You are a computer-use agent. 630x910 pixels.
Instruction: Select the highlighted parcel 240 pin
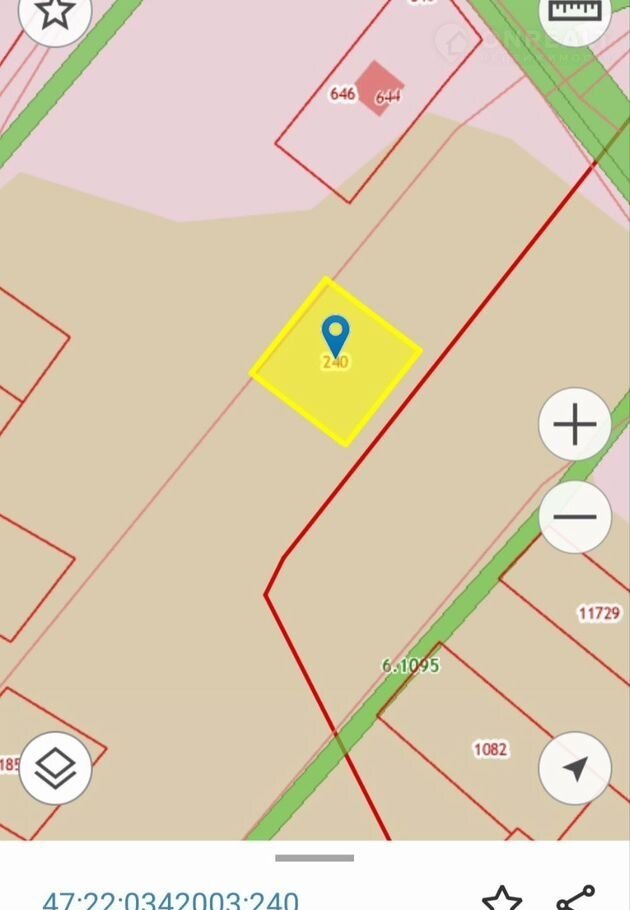click(335, 336)
